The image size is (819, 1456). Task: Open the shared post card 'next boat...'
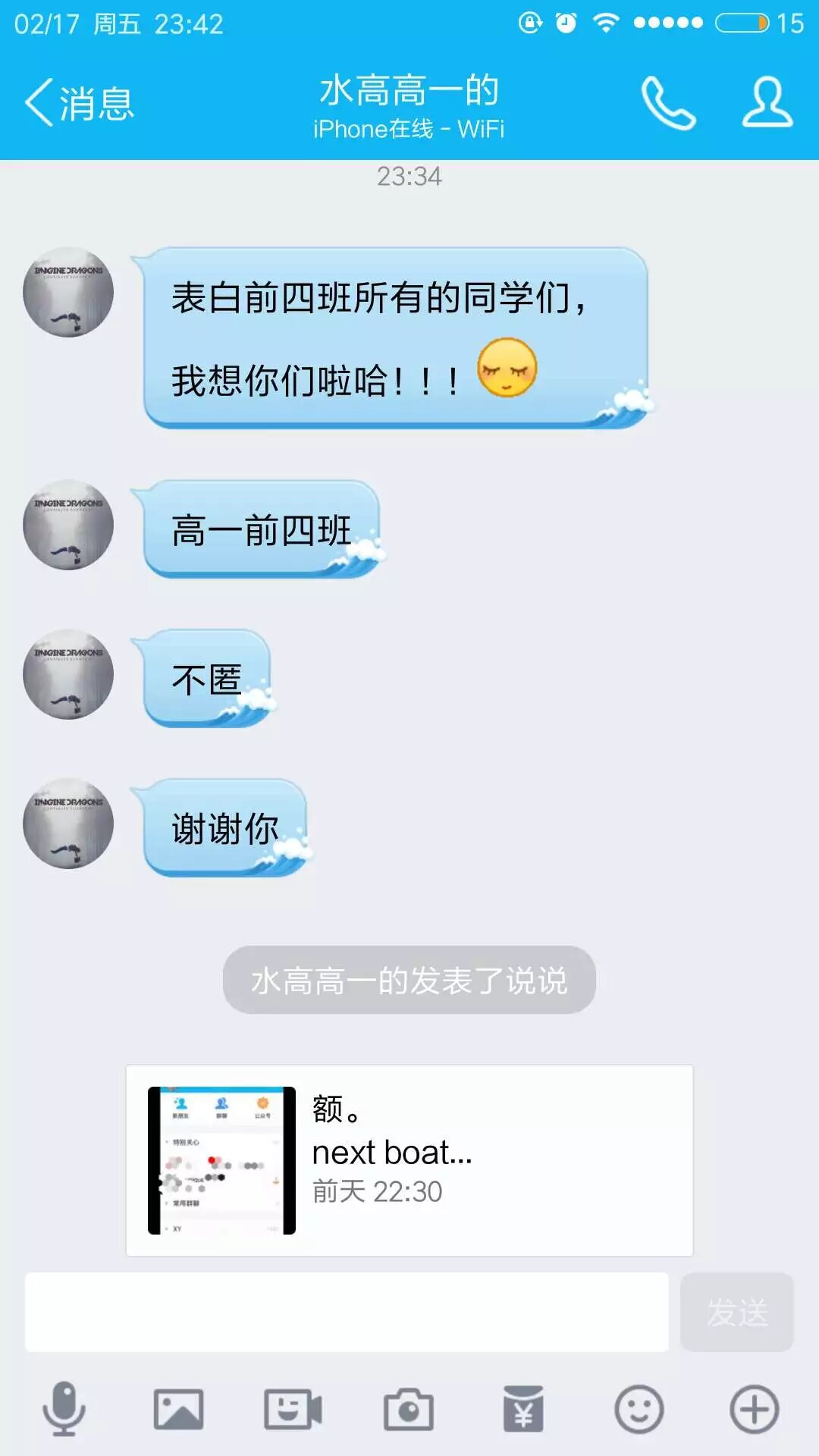pyautogui.click(x=409, y=1159)
